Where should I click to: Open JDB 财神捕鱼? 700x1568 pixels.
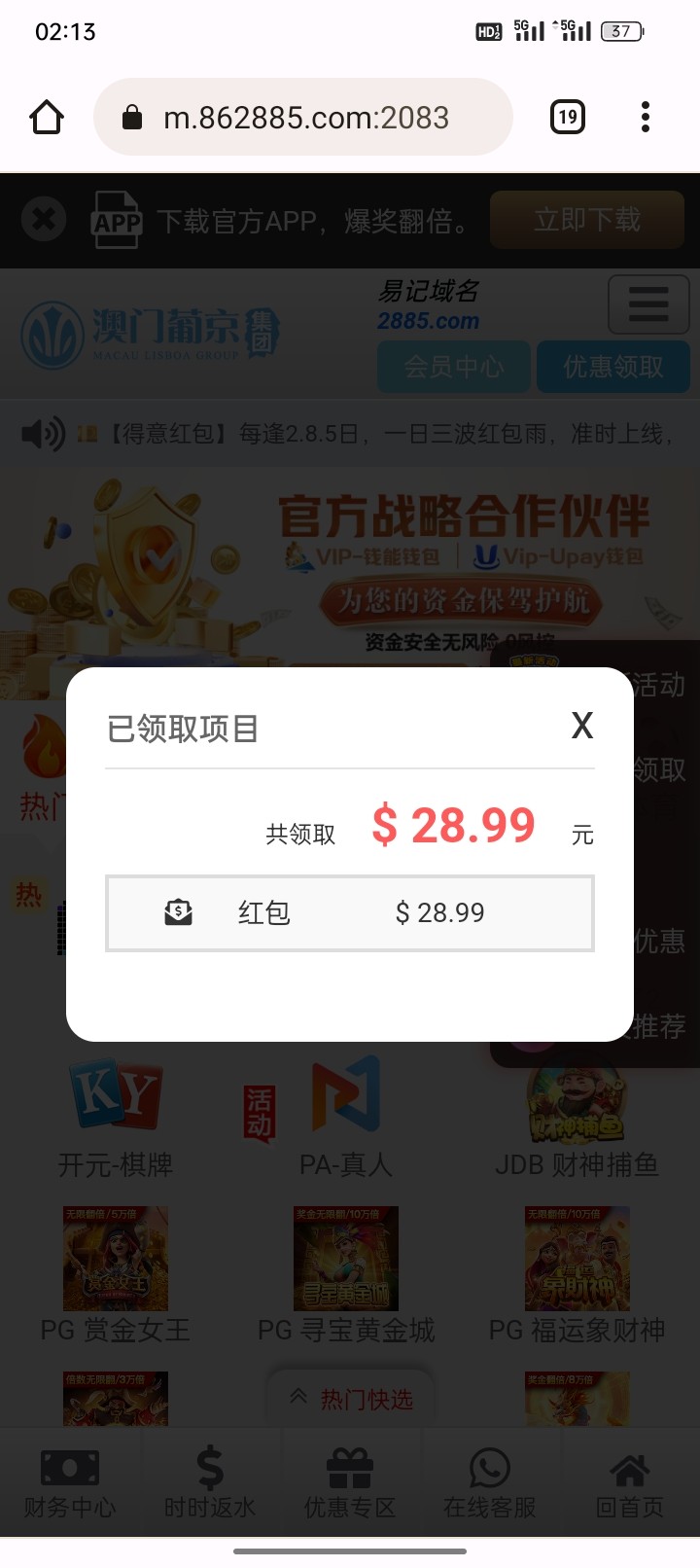[x=577, y=1119]
